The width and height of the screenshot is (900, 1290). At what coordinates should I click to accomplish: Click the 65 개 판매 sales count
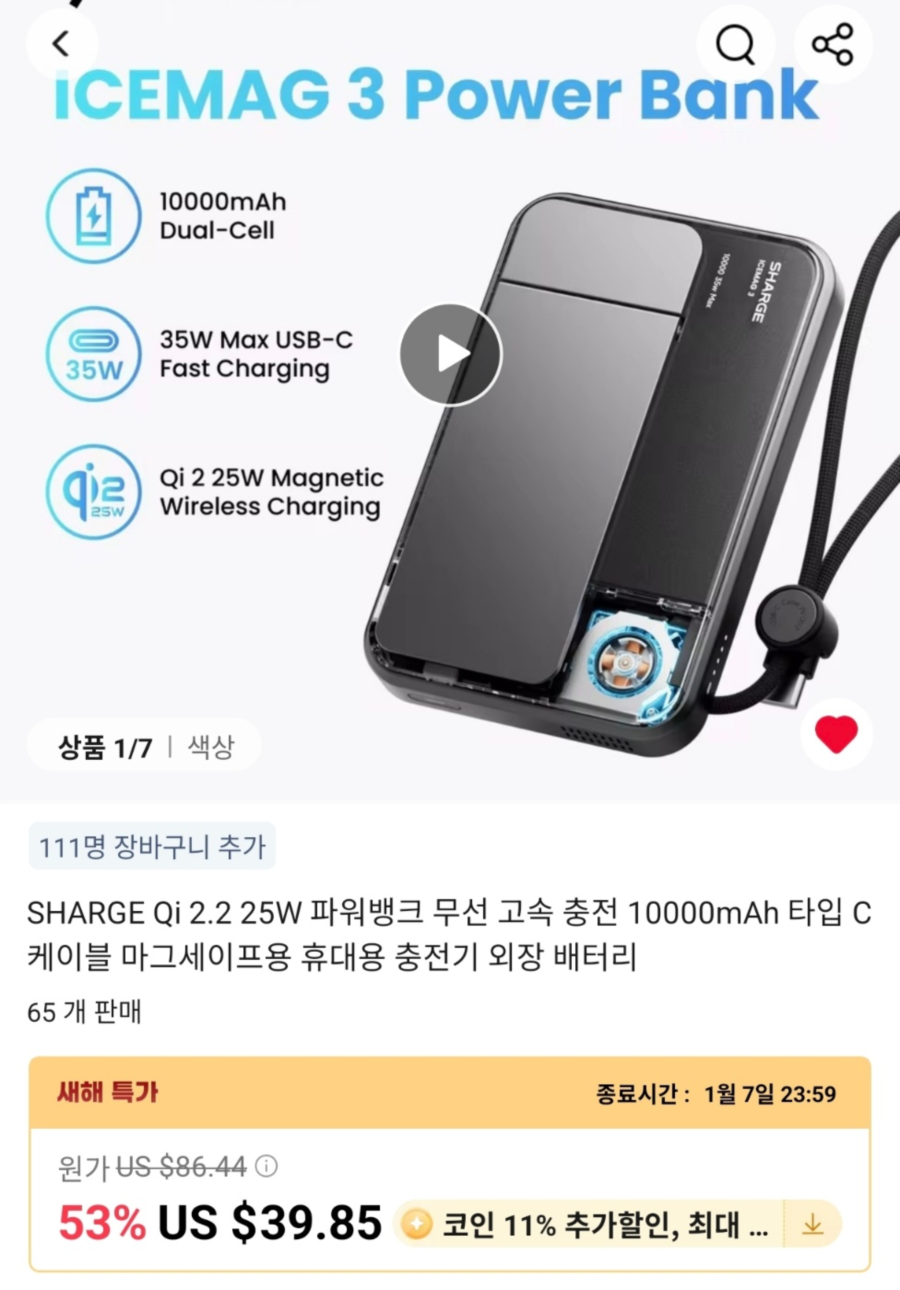coord(83,1012)
